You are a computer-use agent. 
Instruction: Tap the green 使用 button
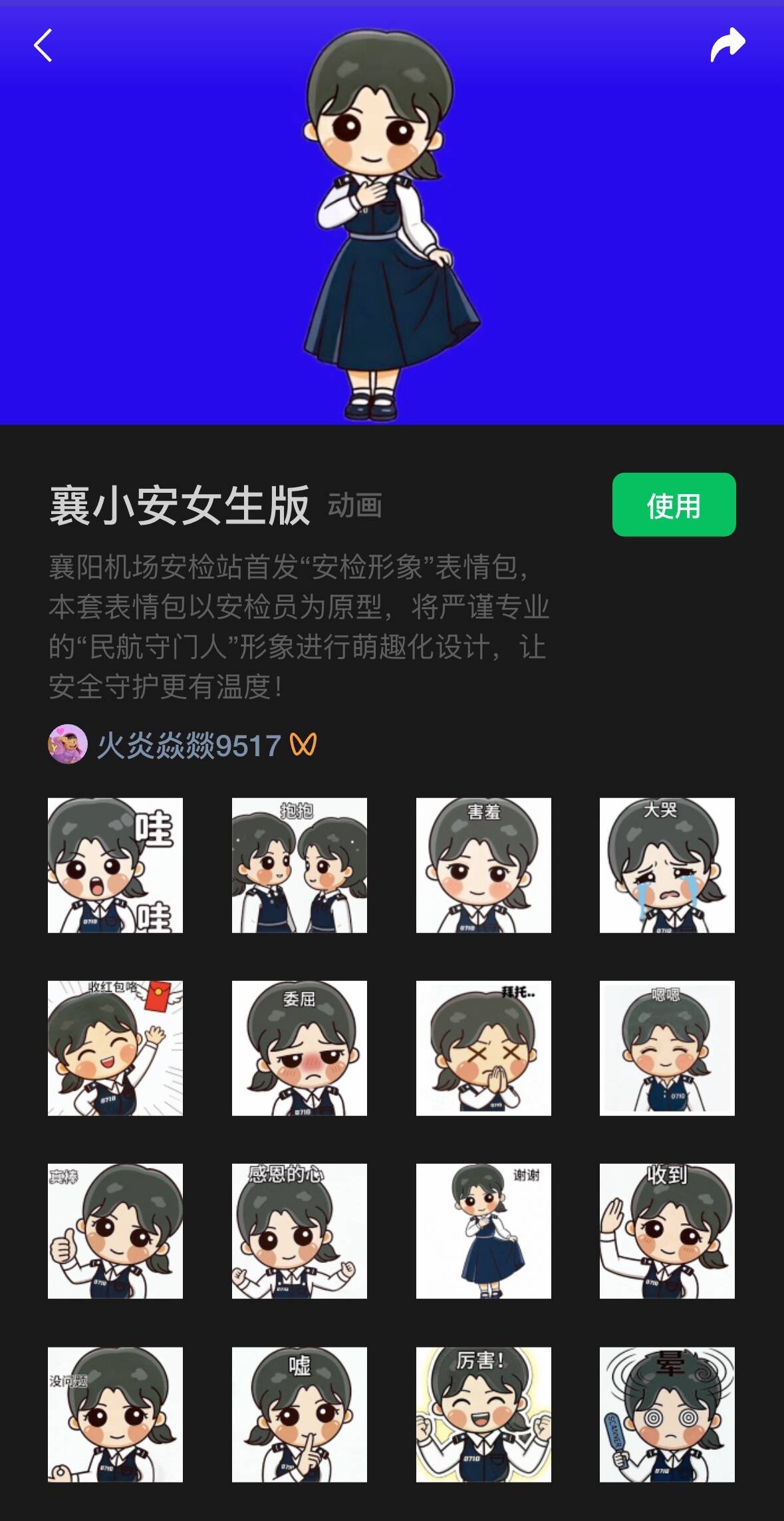point(673,505)
